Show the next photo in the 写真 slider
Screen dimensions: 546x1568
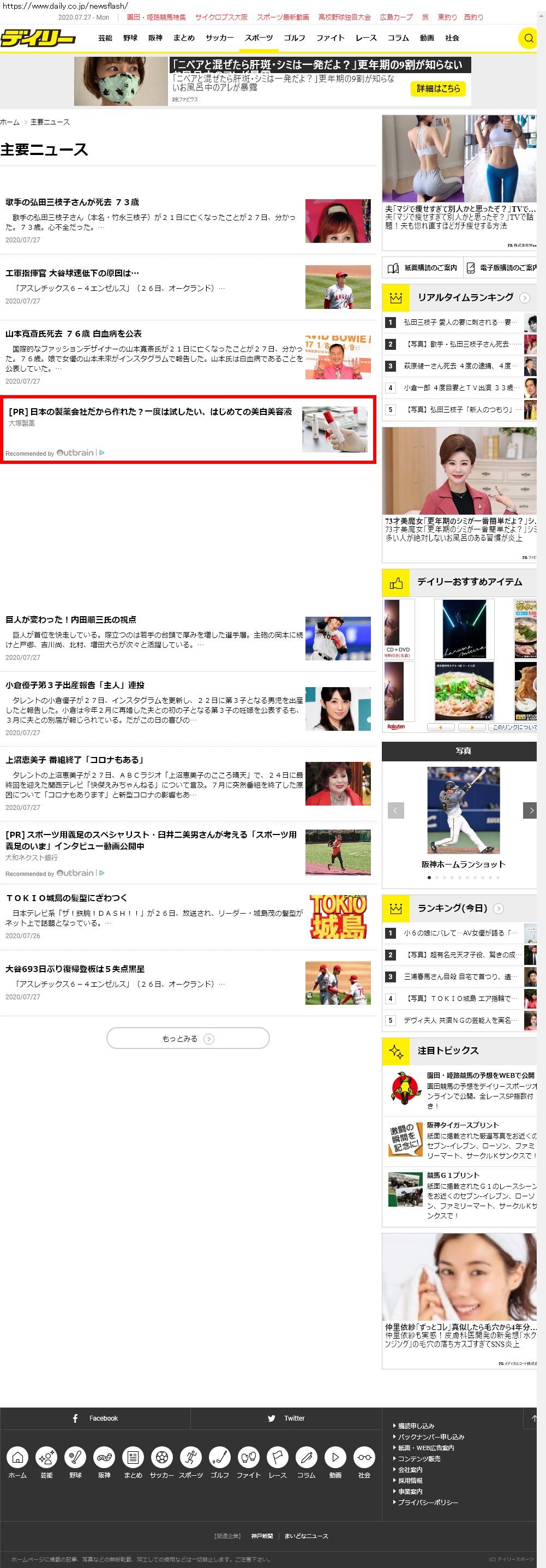(531, 810)
